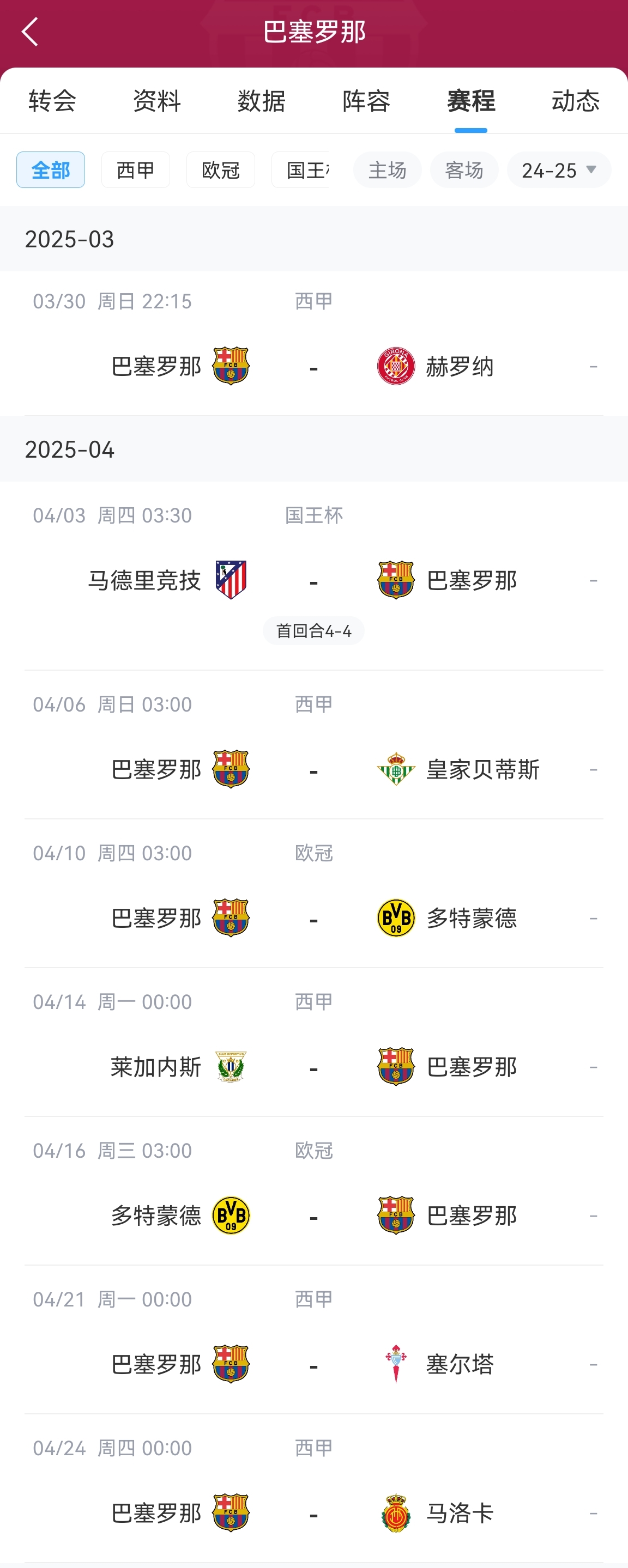Viewport: 628px width, 1568px height.
Task: Select the 全部 filter chip
Action: tap(51, 170)
